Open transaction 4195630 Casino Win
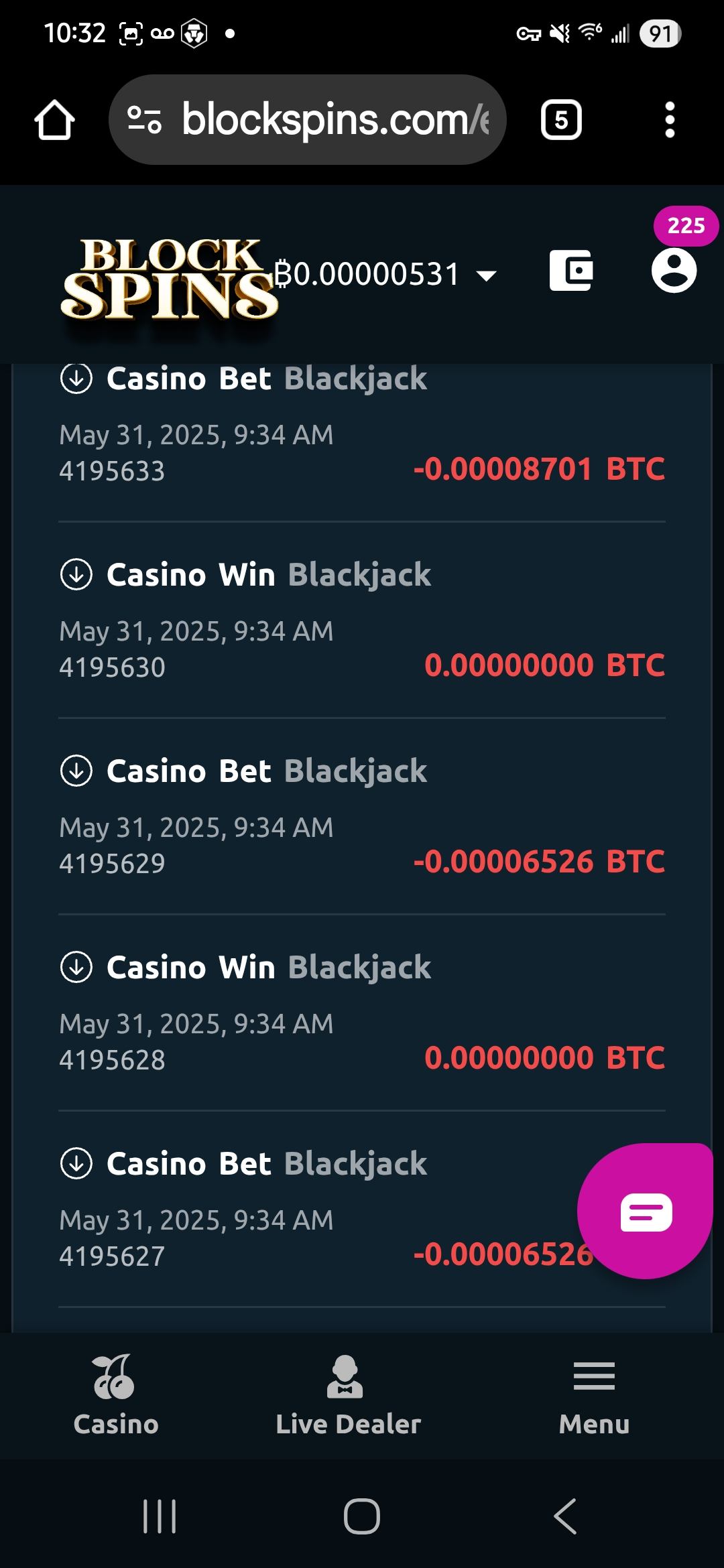Viewport: 724px width, 1568px height. click(362, 620)
